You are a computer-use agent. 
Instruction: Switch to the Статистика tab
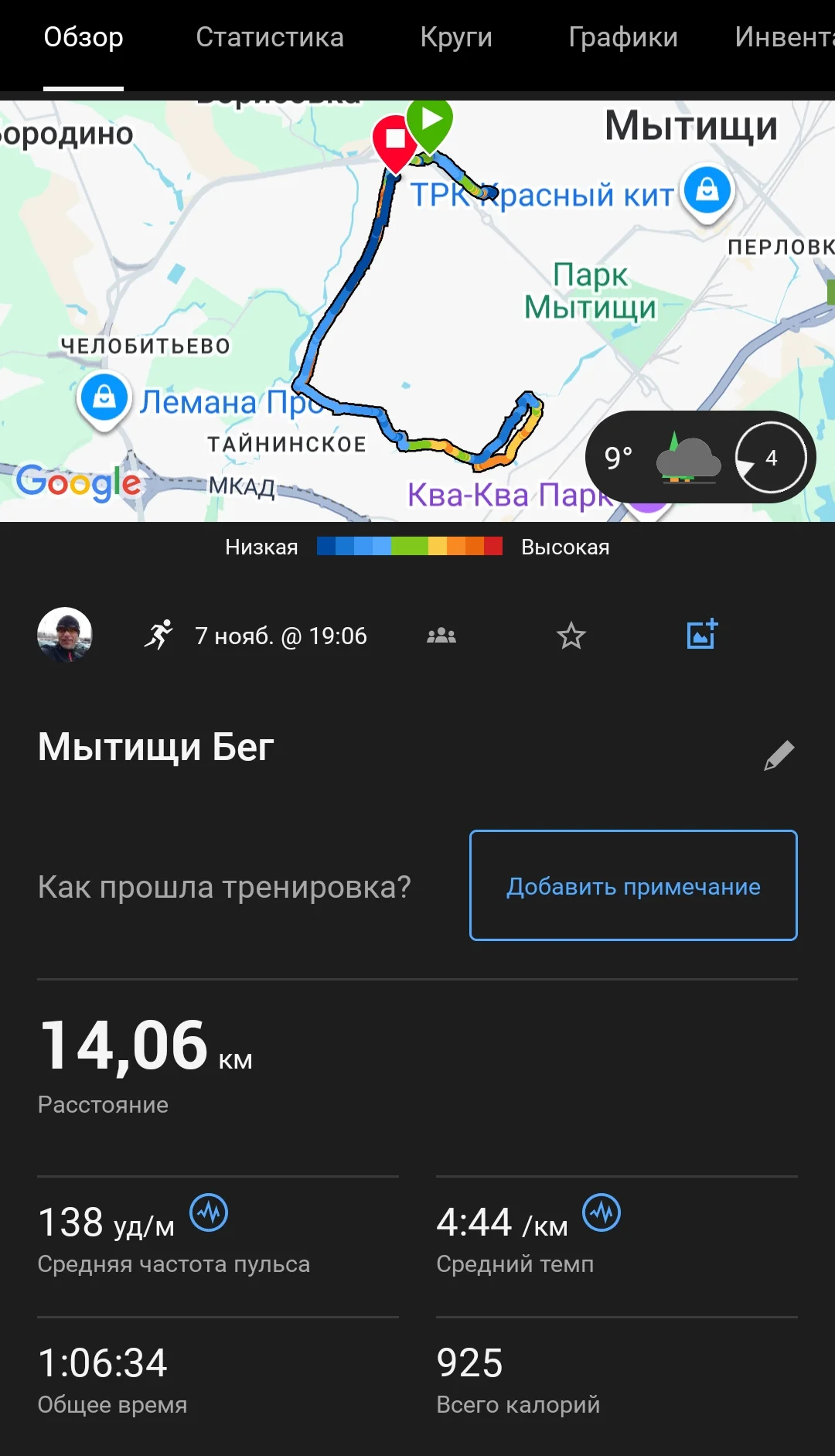tap(269, 37)
